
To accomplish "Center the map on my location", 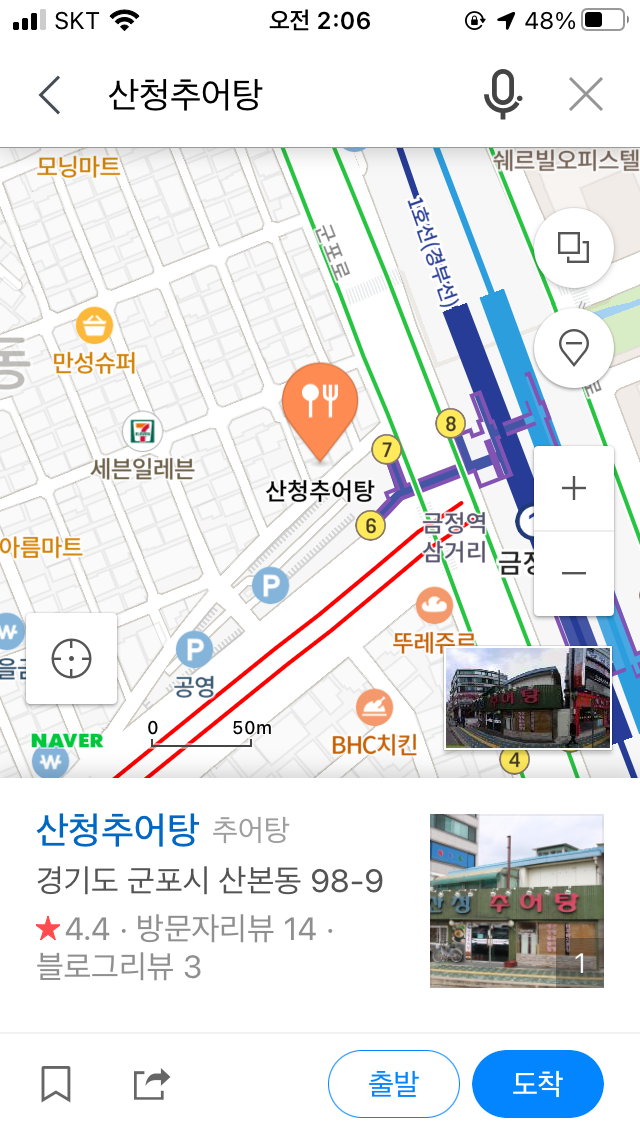I will [x=71, y=659].
